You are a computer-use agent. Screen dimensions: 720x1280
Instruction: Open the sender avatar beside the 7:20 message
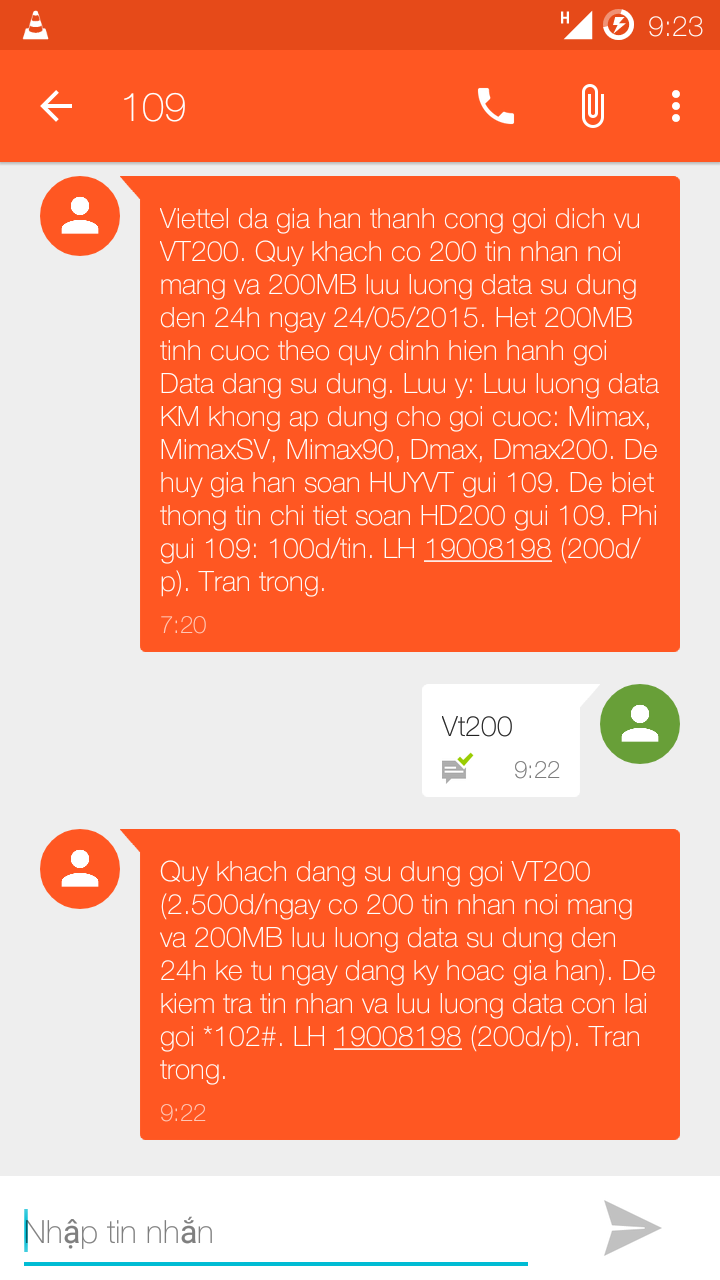coord(80,216)
